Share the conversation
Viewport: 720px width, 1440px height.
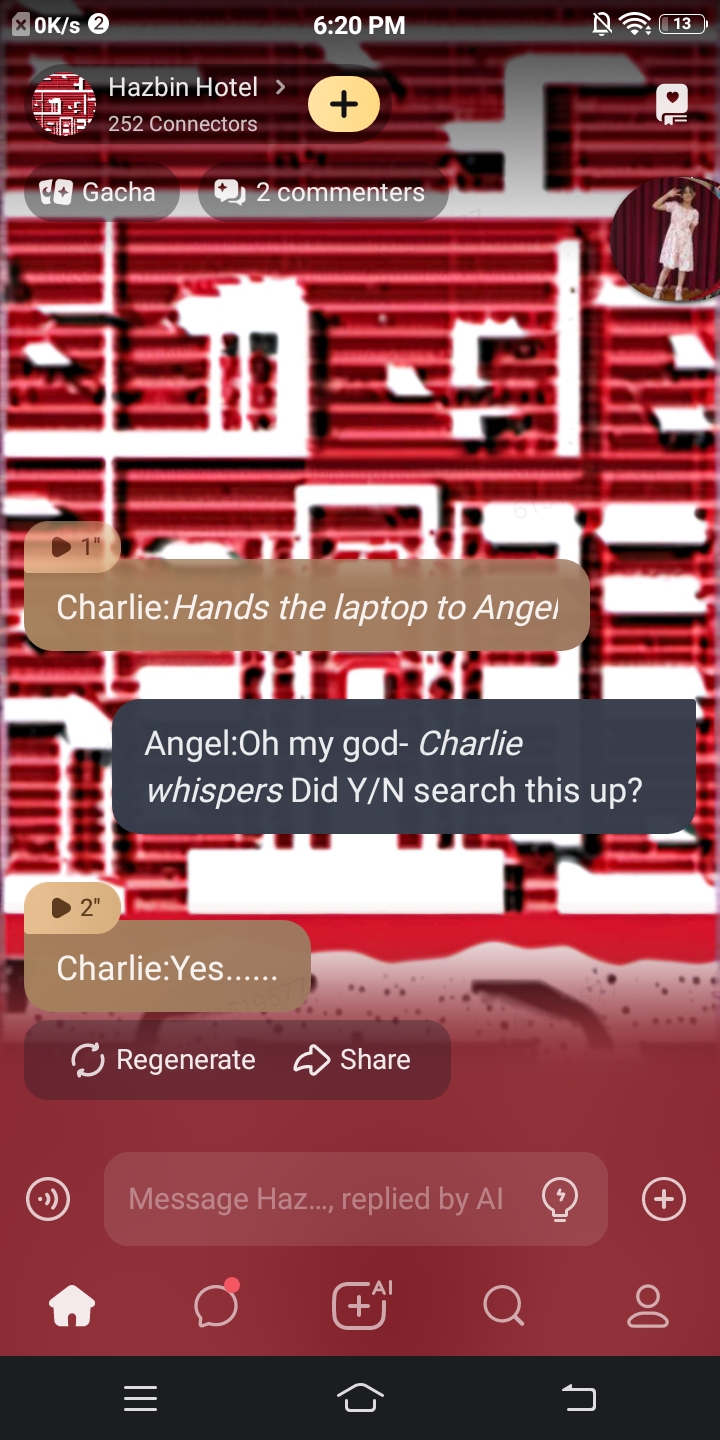(x=352, y=1060)
